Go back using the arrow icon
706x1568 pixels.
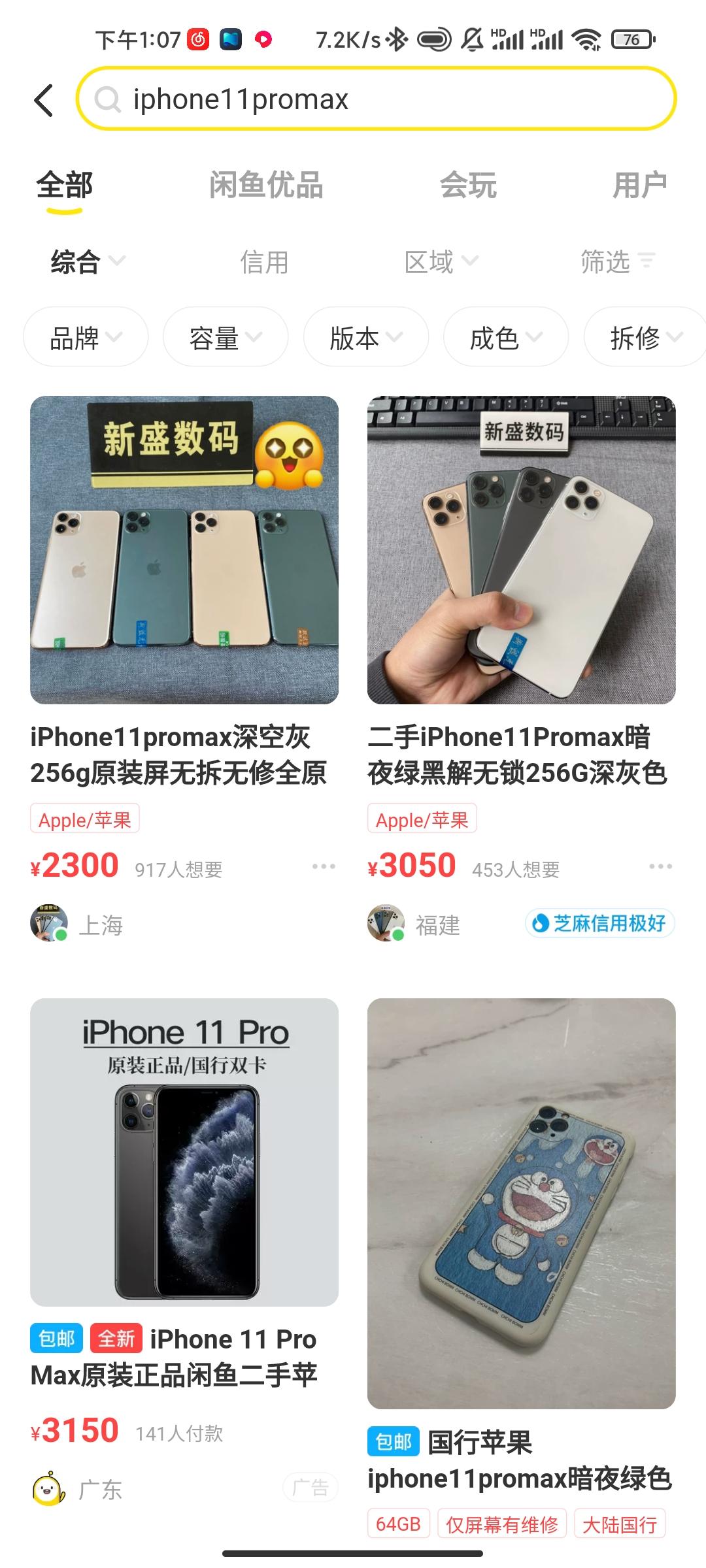point(44,101)
